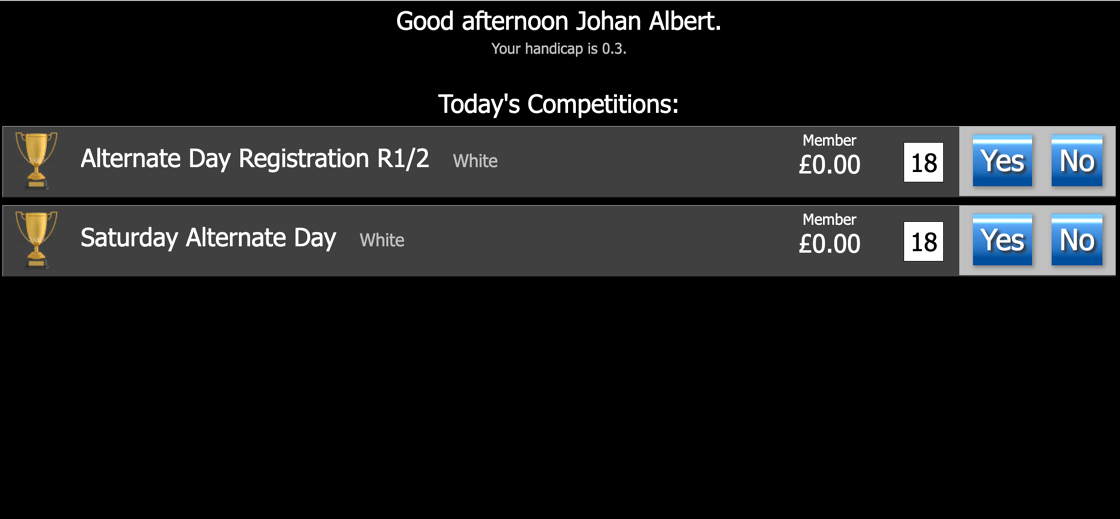Select No for Alternate Day Registration R1/2
The width and height of the screenshot is (1120, 519).
click(x=1077, y=161)
